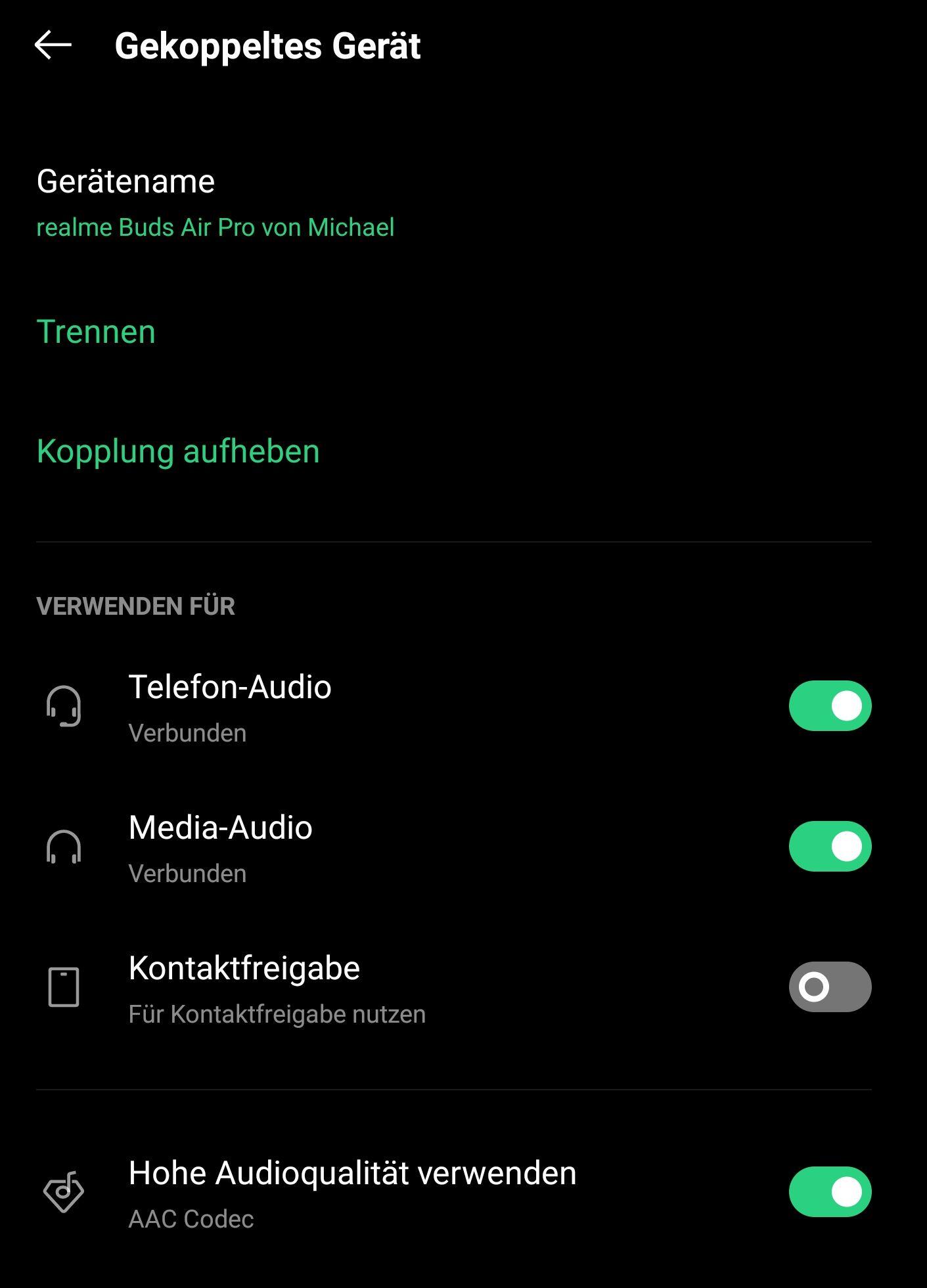Select Kopplung aufheben to unpair

click(178, 451)
